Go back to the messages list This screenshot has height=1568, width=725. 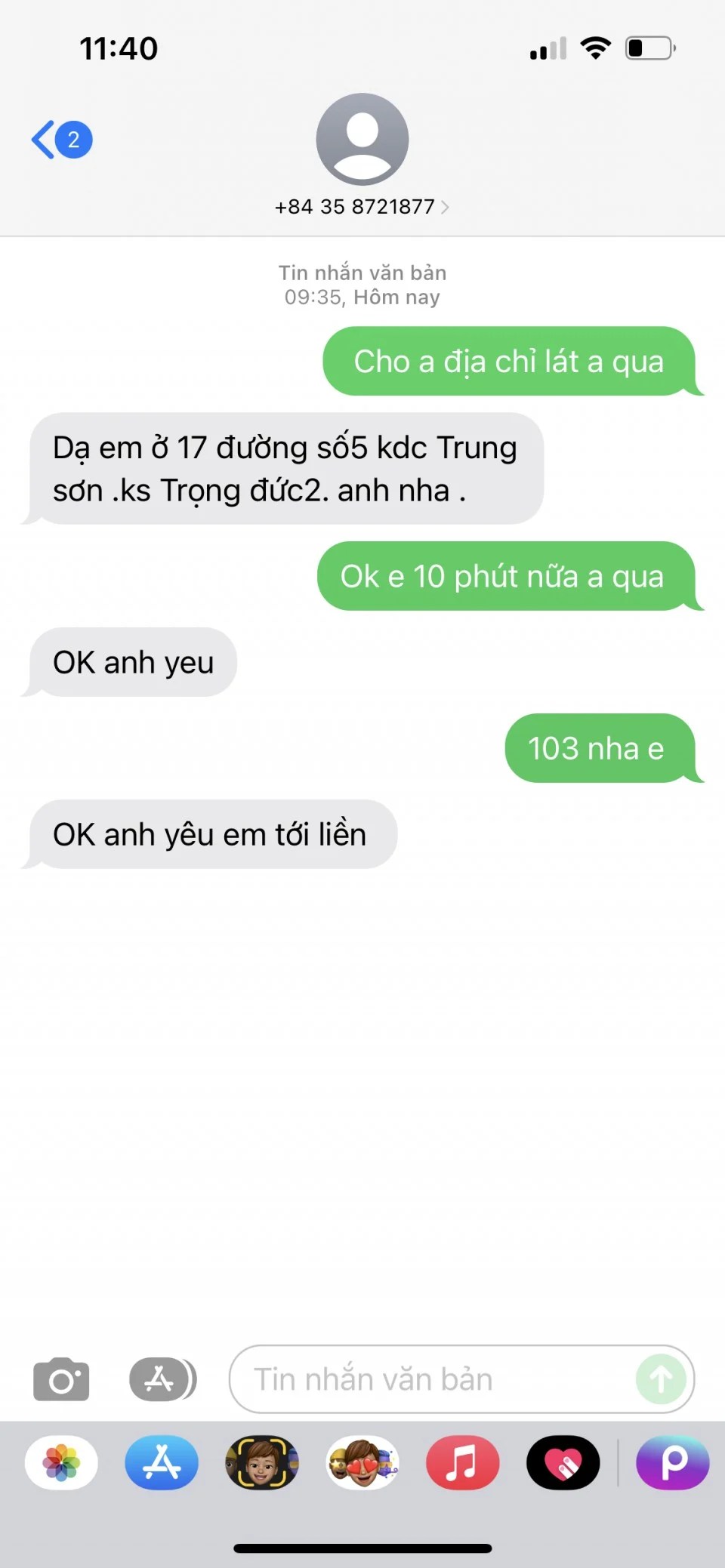pos(60,140)
